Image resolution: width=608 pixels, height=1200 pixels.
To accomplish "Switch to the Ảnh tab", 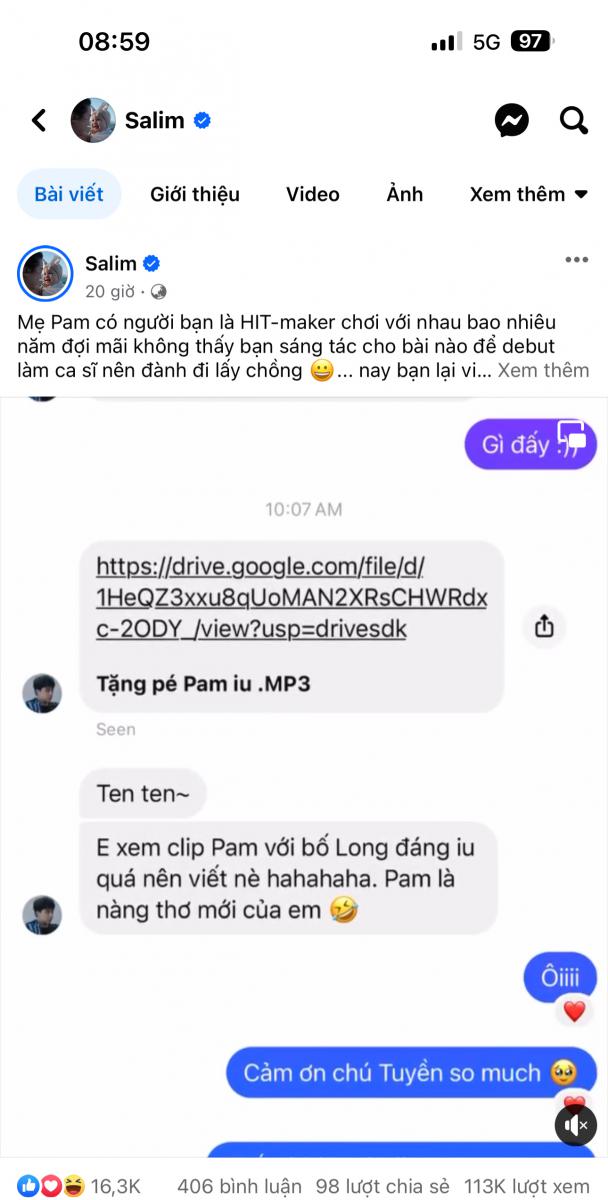I will tap(405, 194).
